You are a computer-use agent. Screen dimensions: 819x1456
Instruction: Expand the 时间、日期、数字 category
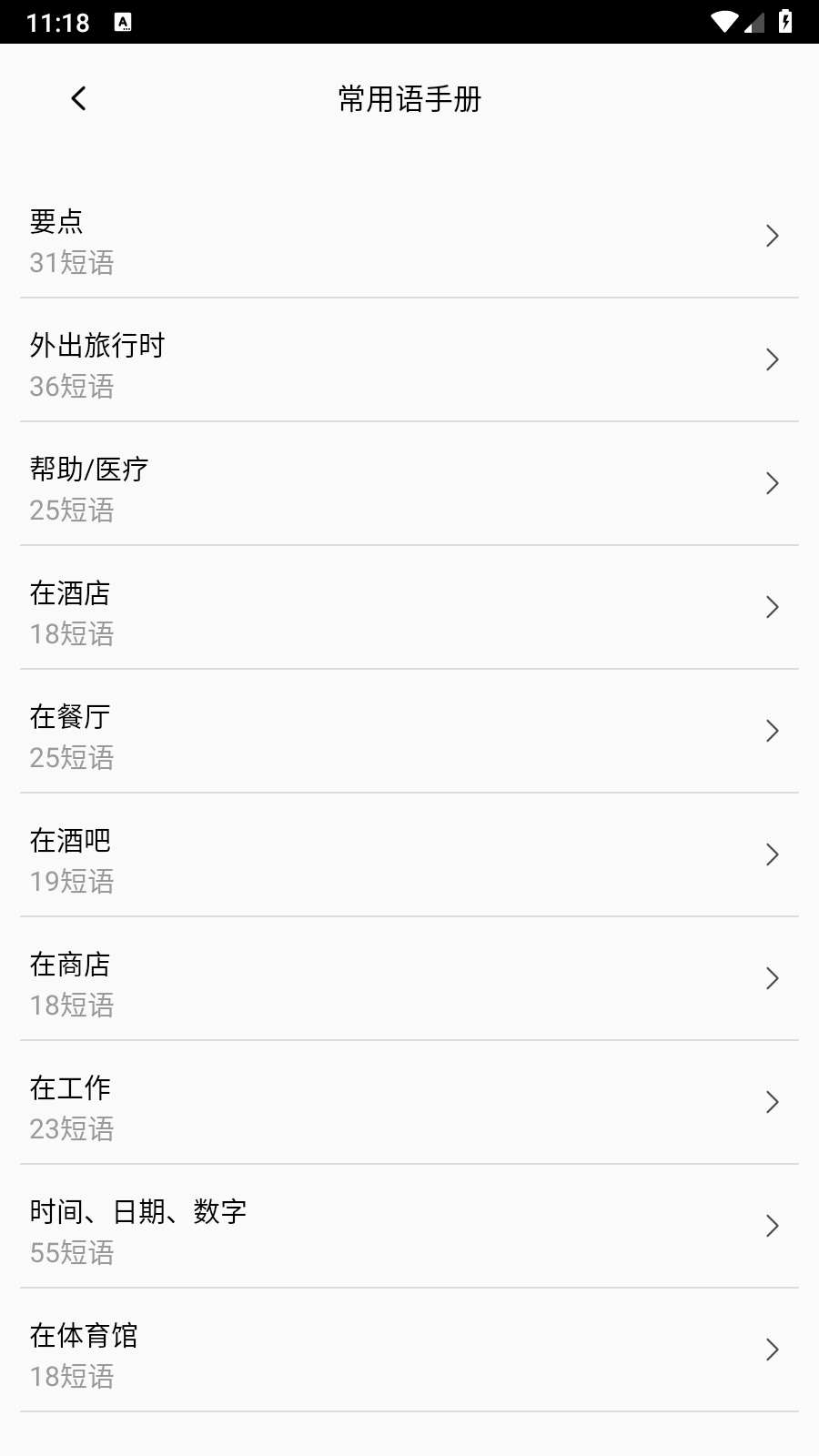[x=409, y=1227]
